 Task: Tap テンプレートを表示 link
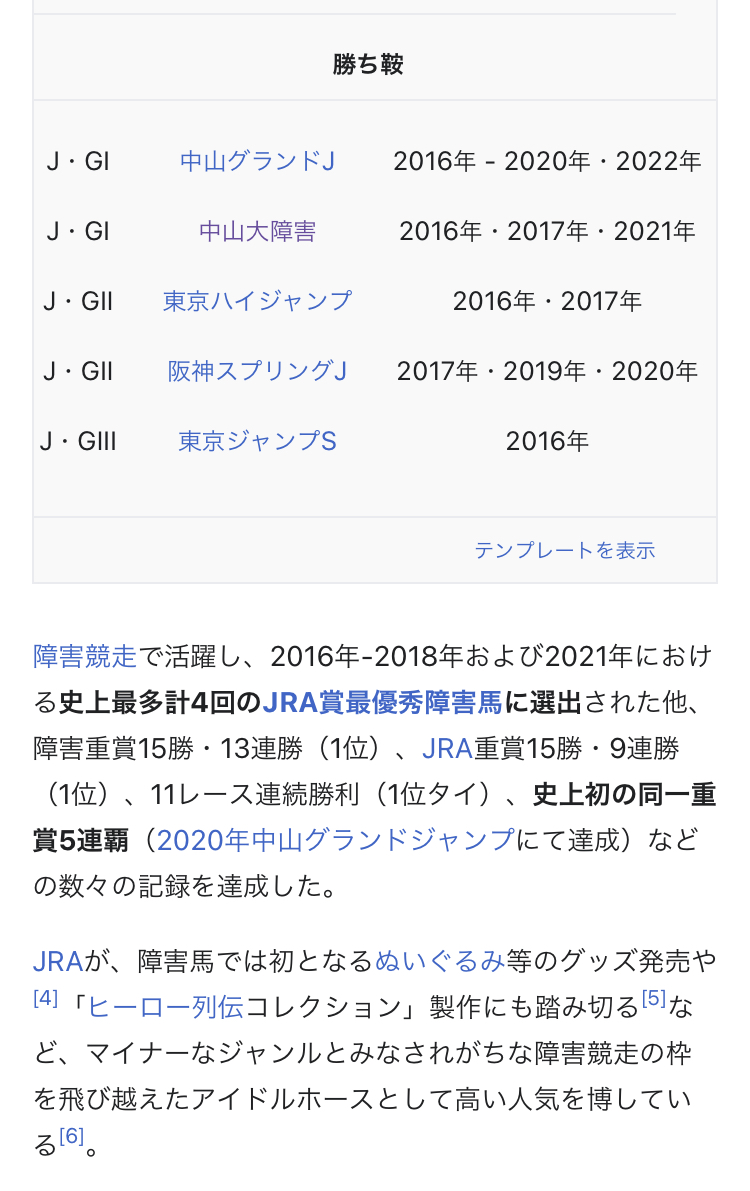pyautogui.click(x=564, y=550)
